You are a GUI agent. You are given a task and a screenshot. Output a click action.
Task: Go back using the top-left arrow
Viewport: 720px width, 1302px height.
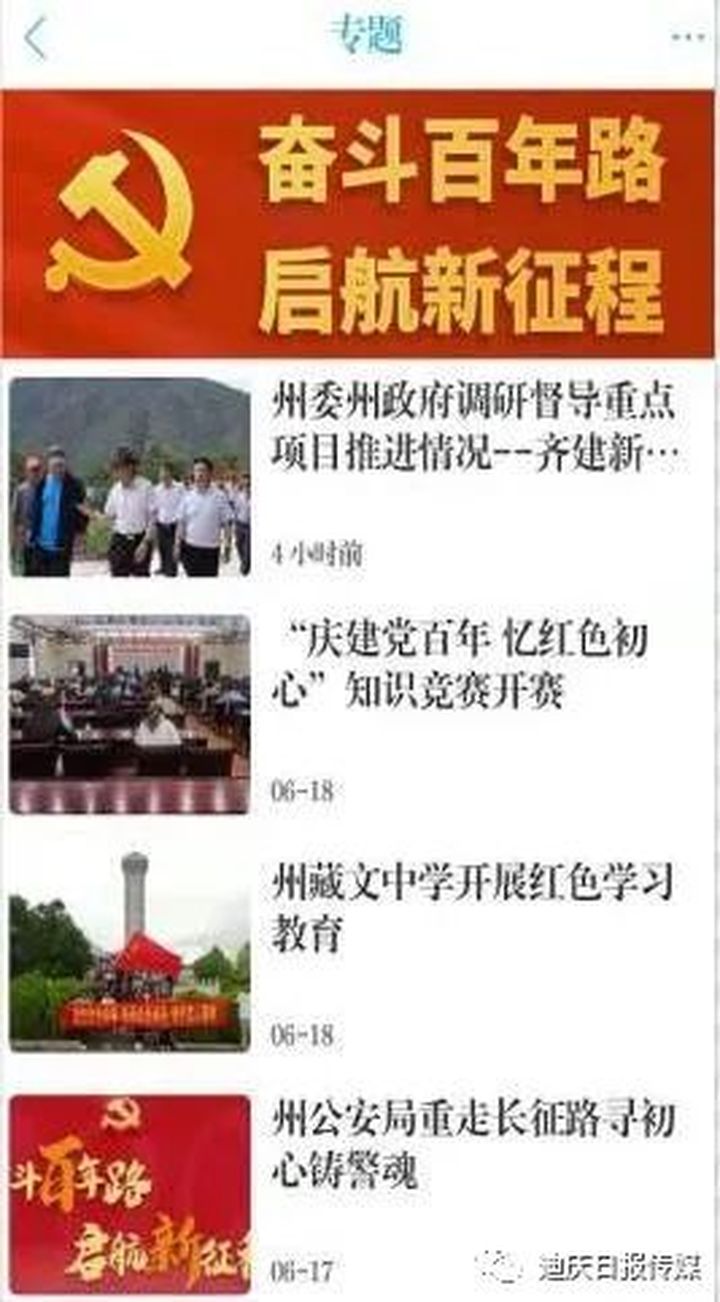tap(36, 39)
